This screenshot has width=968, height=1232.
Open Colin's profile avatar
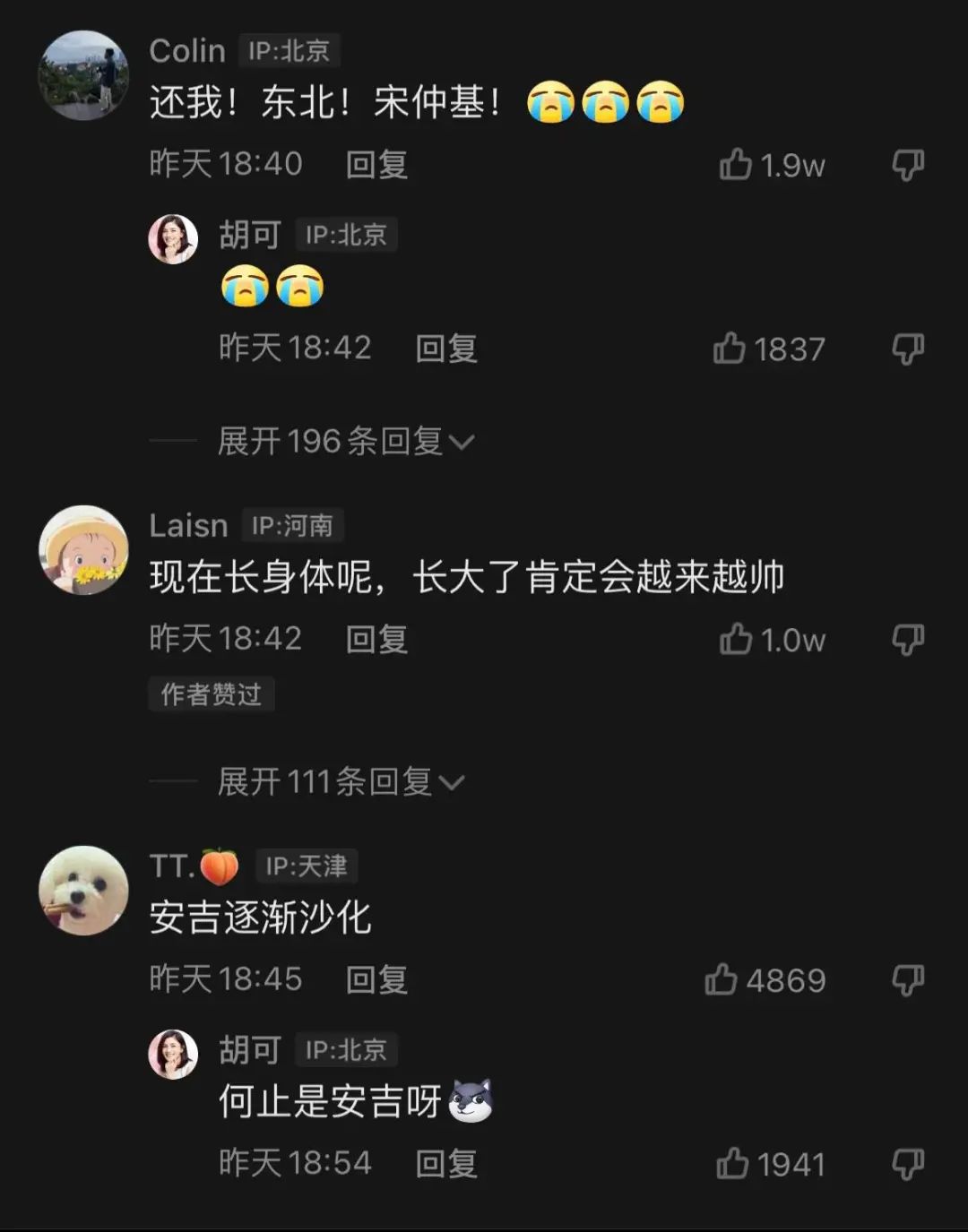(83, 75)
